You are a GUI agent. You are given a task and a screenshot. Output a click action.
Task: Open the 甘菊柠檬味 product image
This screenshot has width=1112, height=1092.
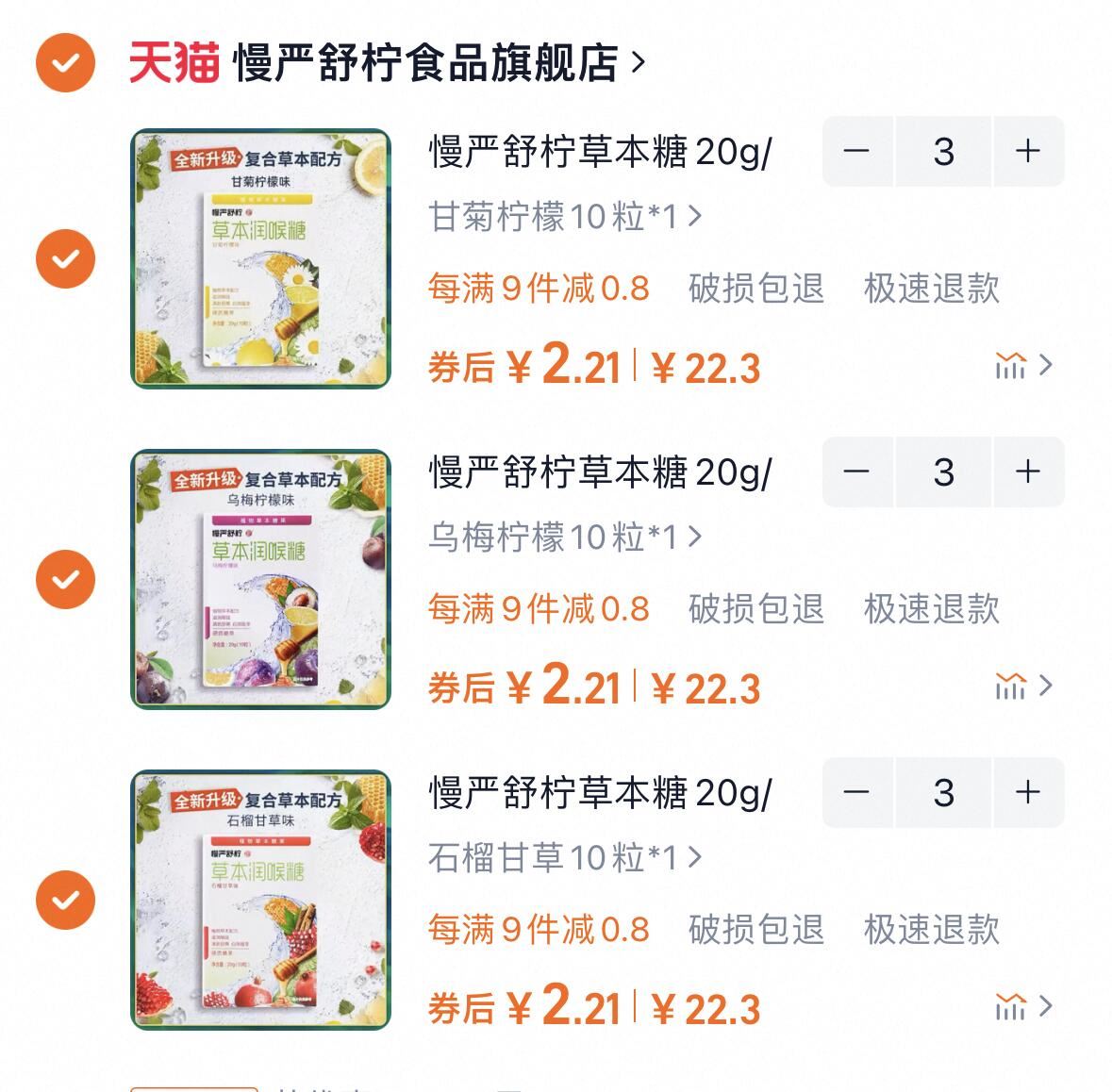point(260,258)
